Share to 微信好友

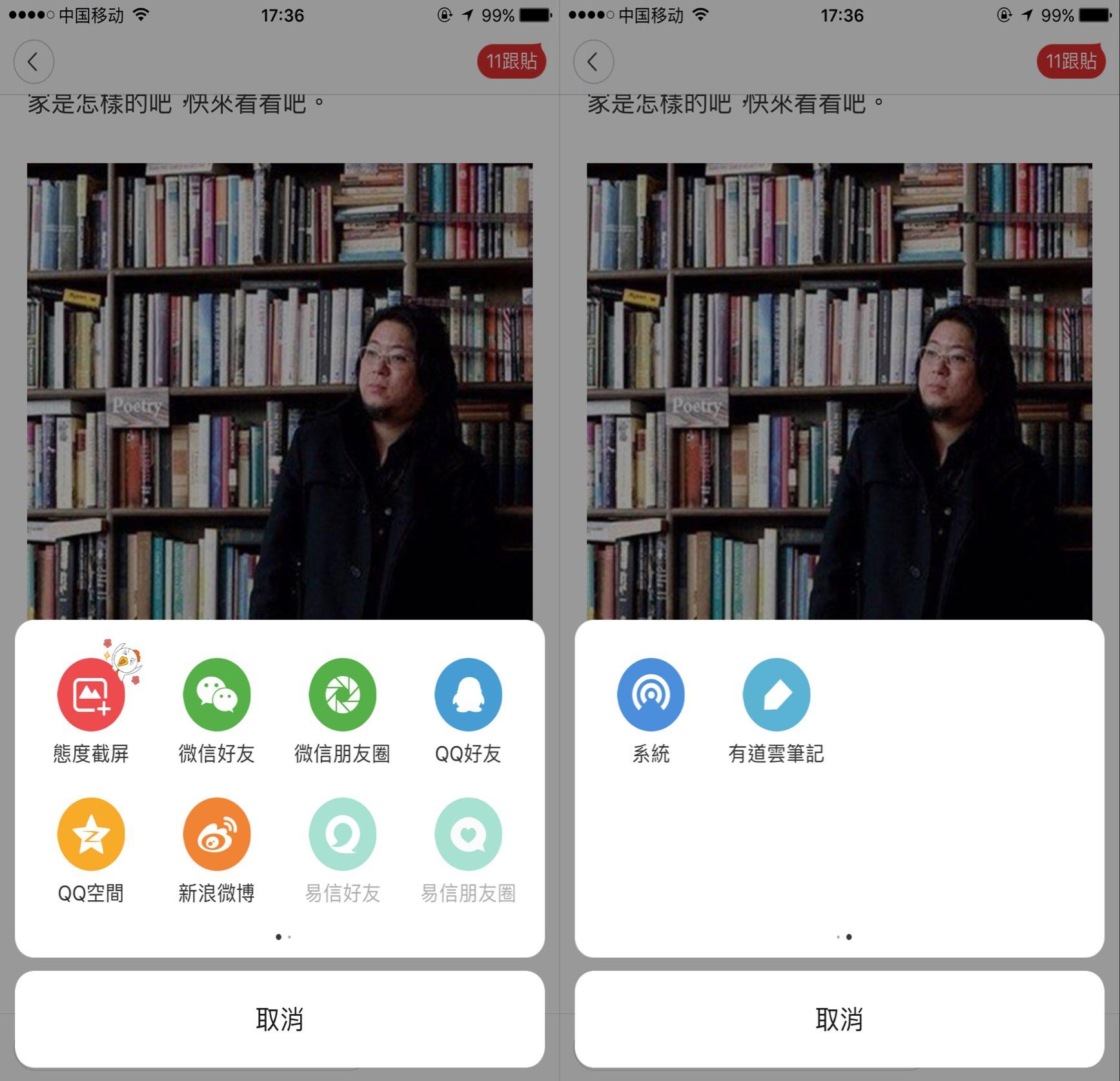(x=216, y=694)
